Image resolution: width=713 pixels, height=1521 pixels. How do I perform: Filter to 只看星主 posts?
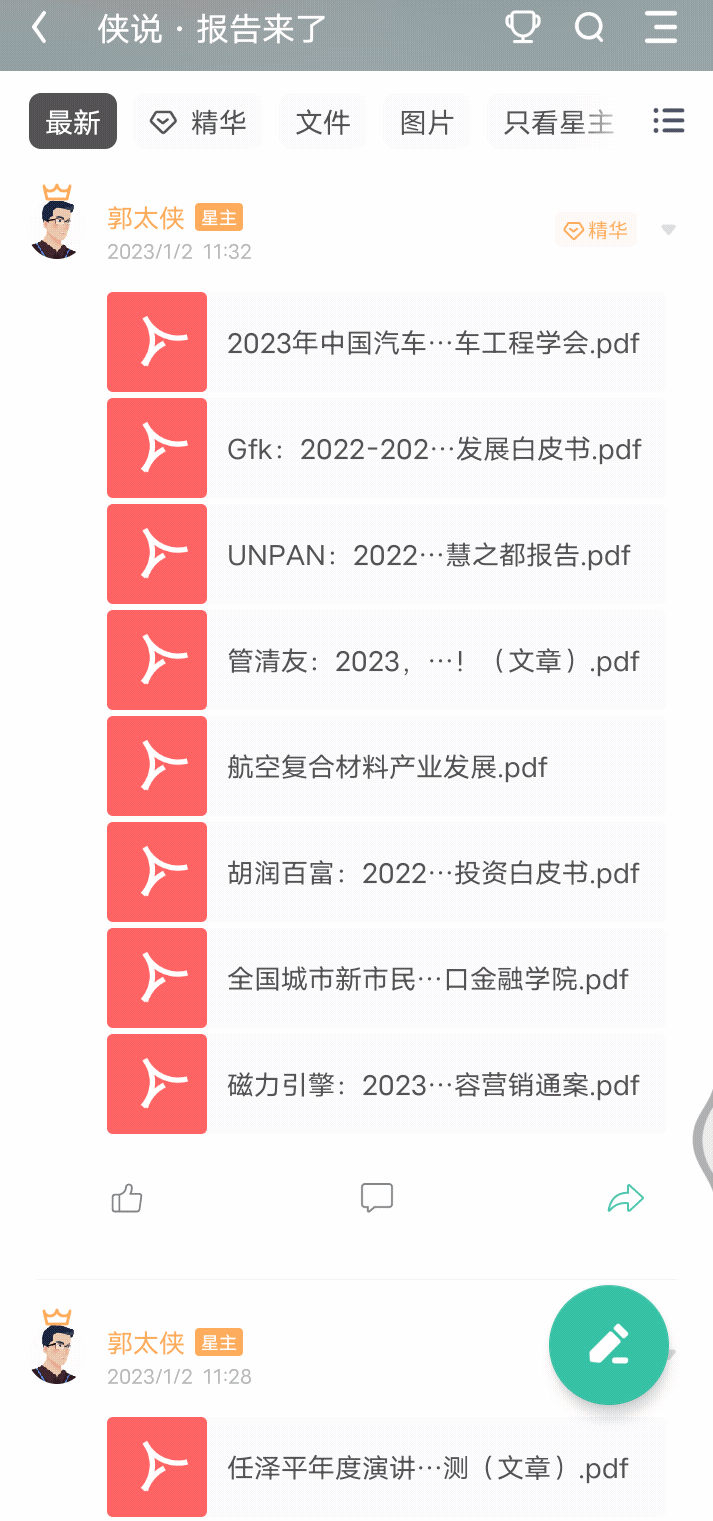tap(558, 122)
